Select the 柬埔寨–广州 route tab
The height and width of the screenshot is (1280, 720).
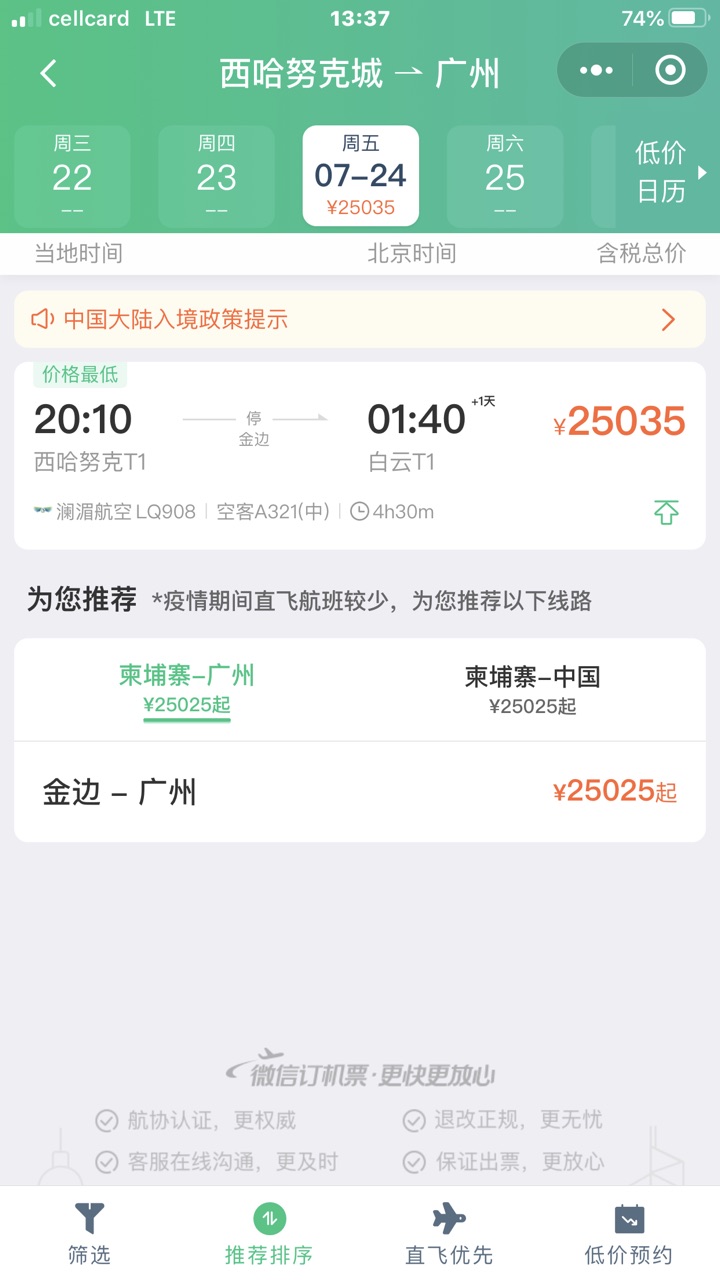pyautogui.click(x=187, y=689)
